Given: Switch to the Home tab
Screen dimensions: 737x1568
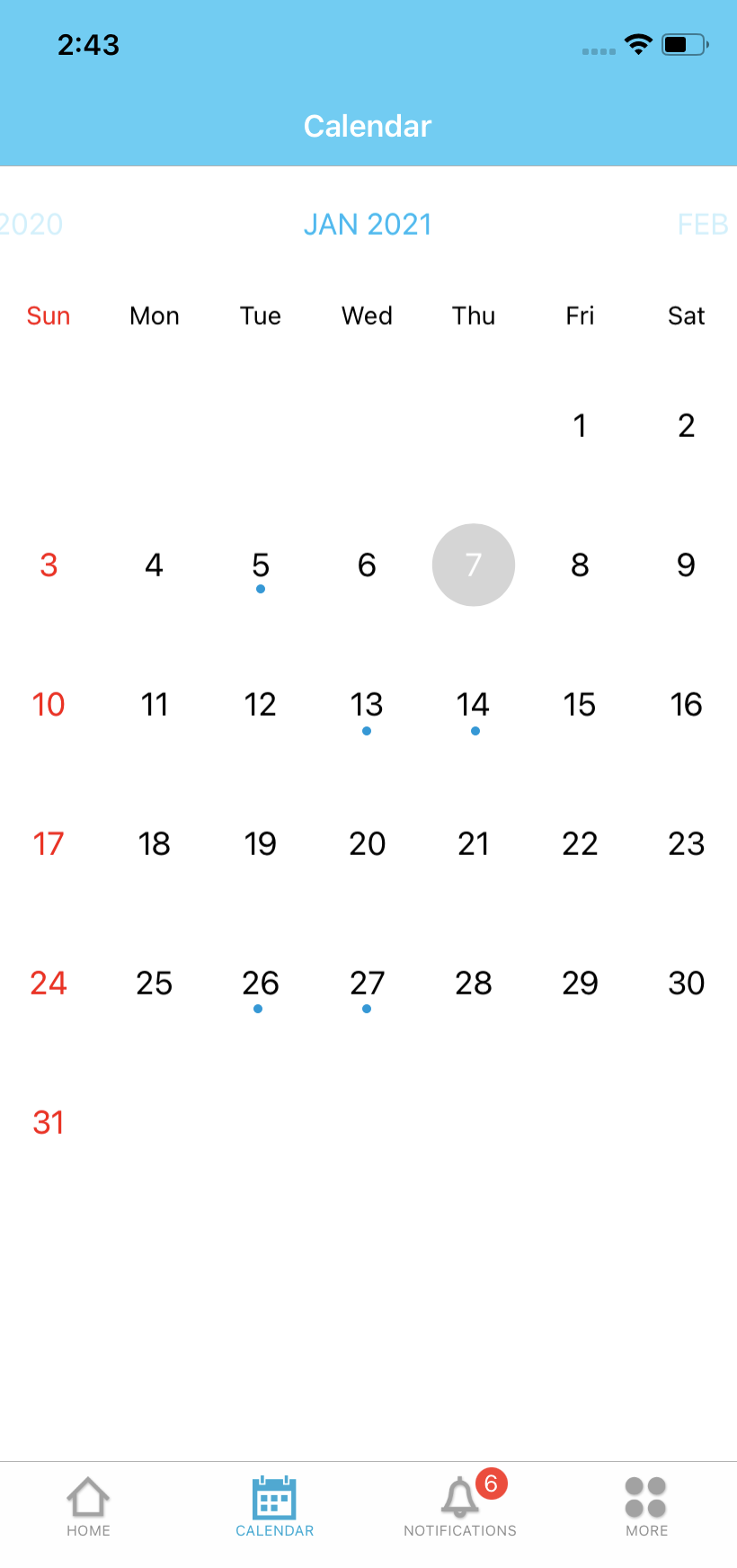Looking at the screenshot, I should click(x=88, y=1507).
